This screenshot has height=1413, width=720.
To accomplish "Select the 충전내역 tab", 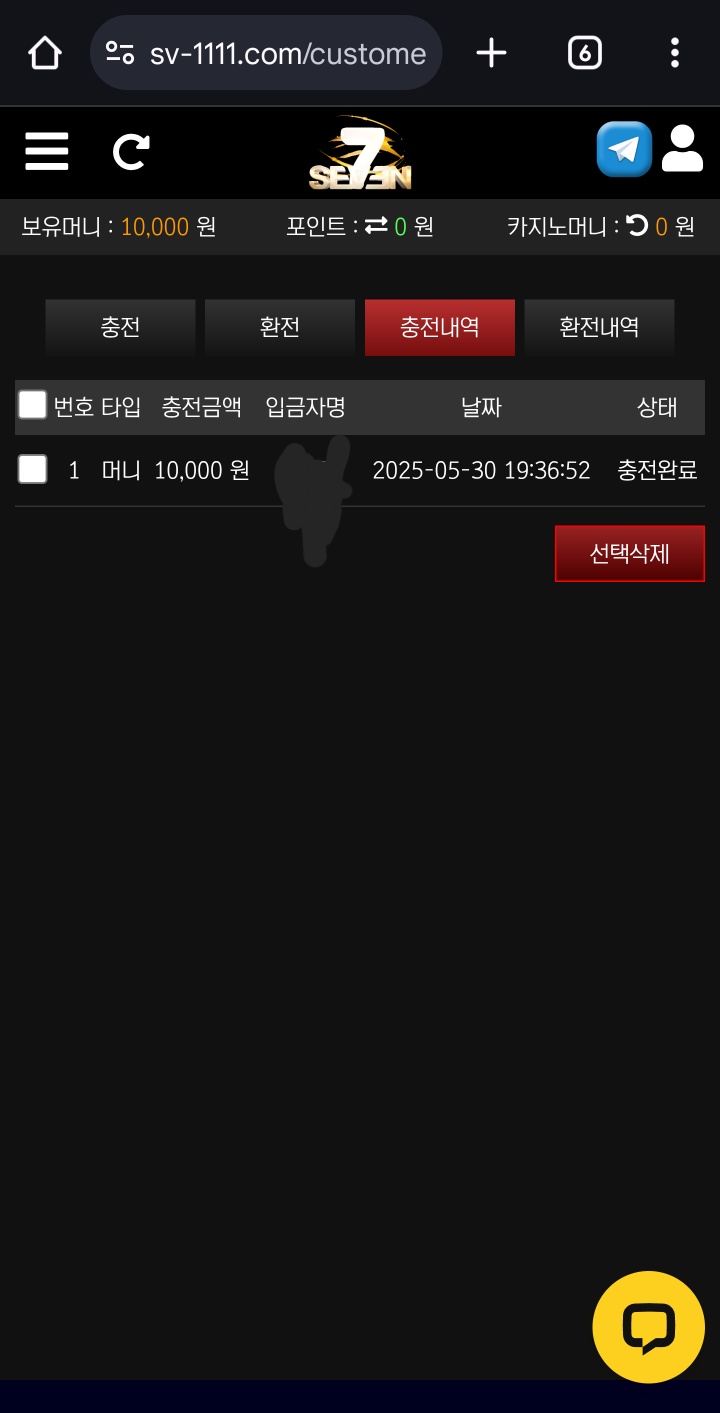I will 440,327.
